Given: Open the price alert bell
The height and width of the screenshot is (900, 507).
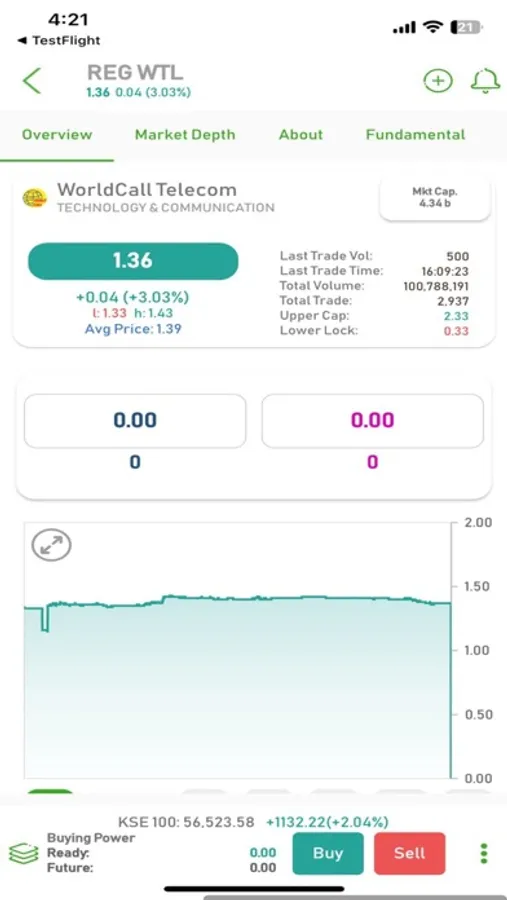Looking at the screenshot, I should (485, 81).
